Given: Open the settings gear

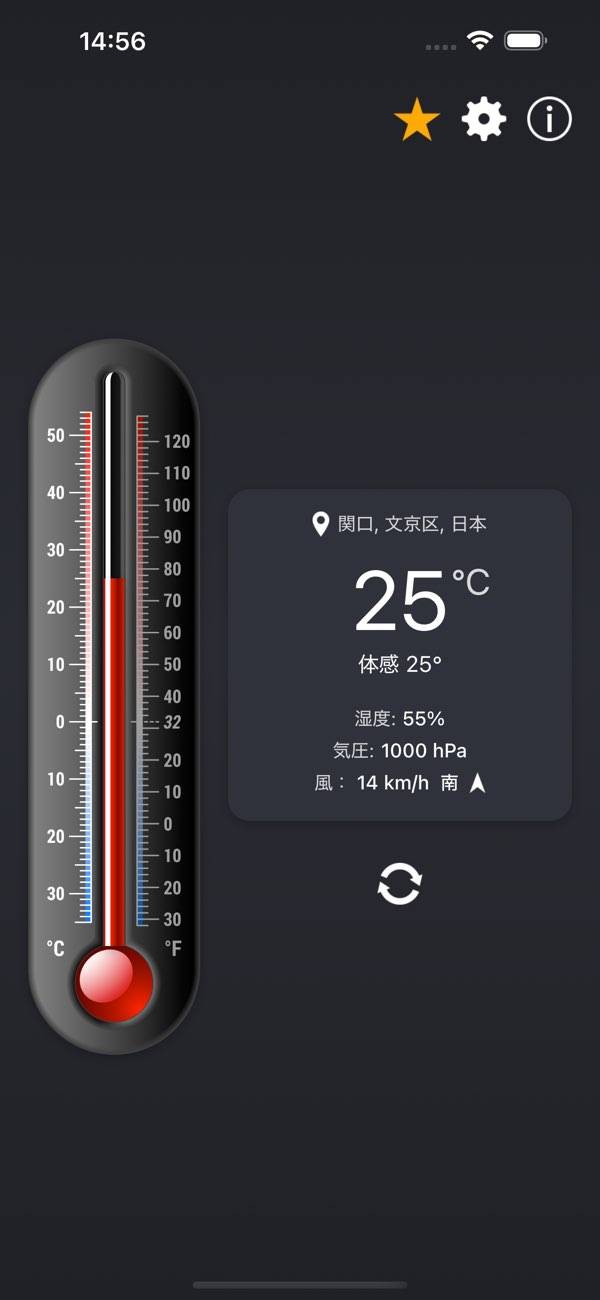Looking at the screenshot, I should click(x=484, y=120).
